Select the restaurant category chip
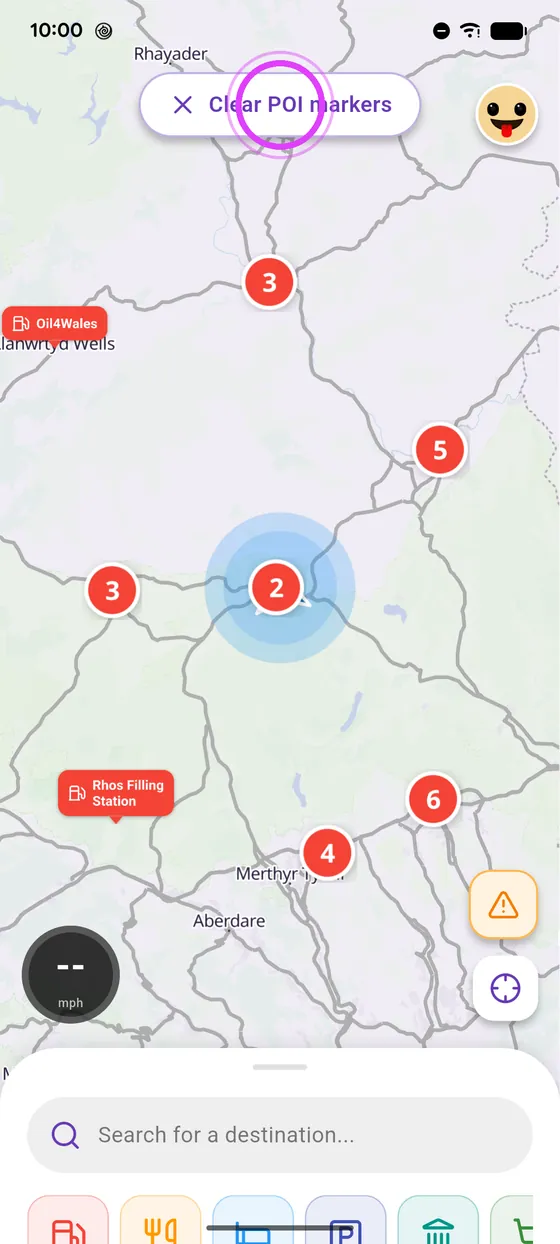The height and width of the screenshot is (1244, 560). tap(160, 1220)
